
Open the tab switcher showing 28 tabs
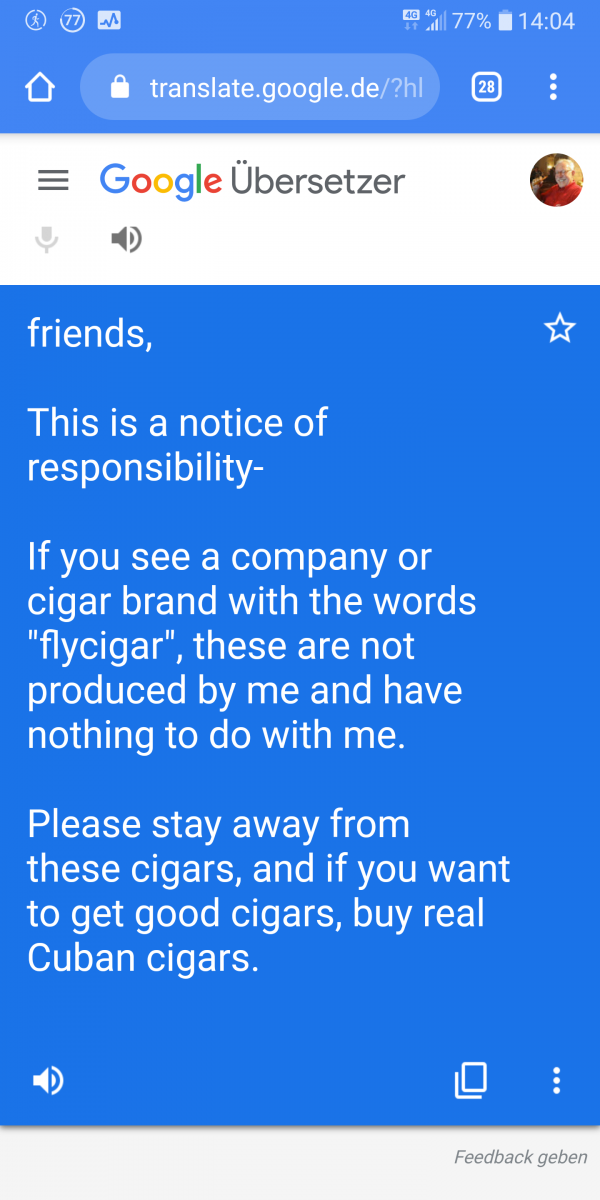pos(486,88)
